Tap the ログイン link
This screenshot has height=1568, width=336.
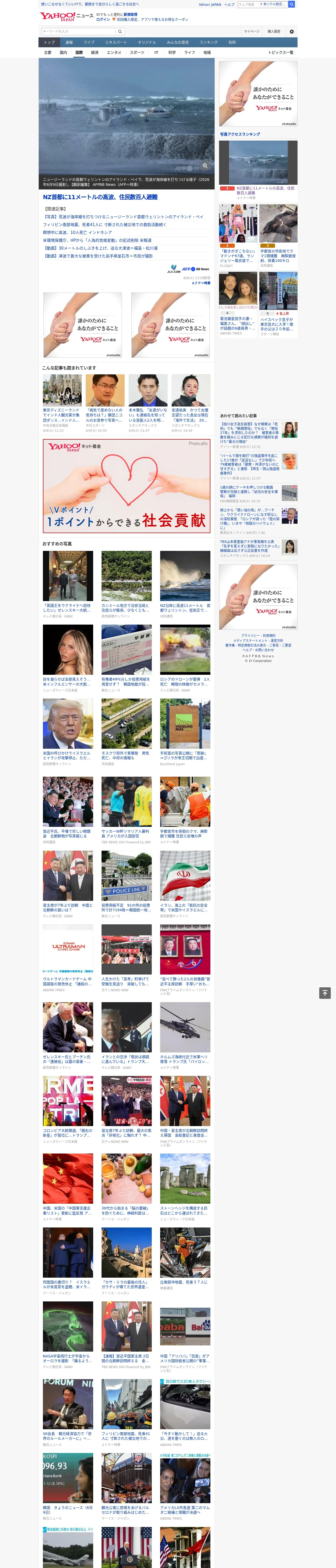coord(103,20)
